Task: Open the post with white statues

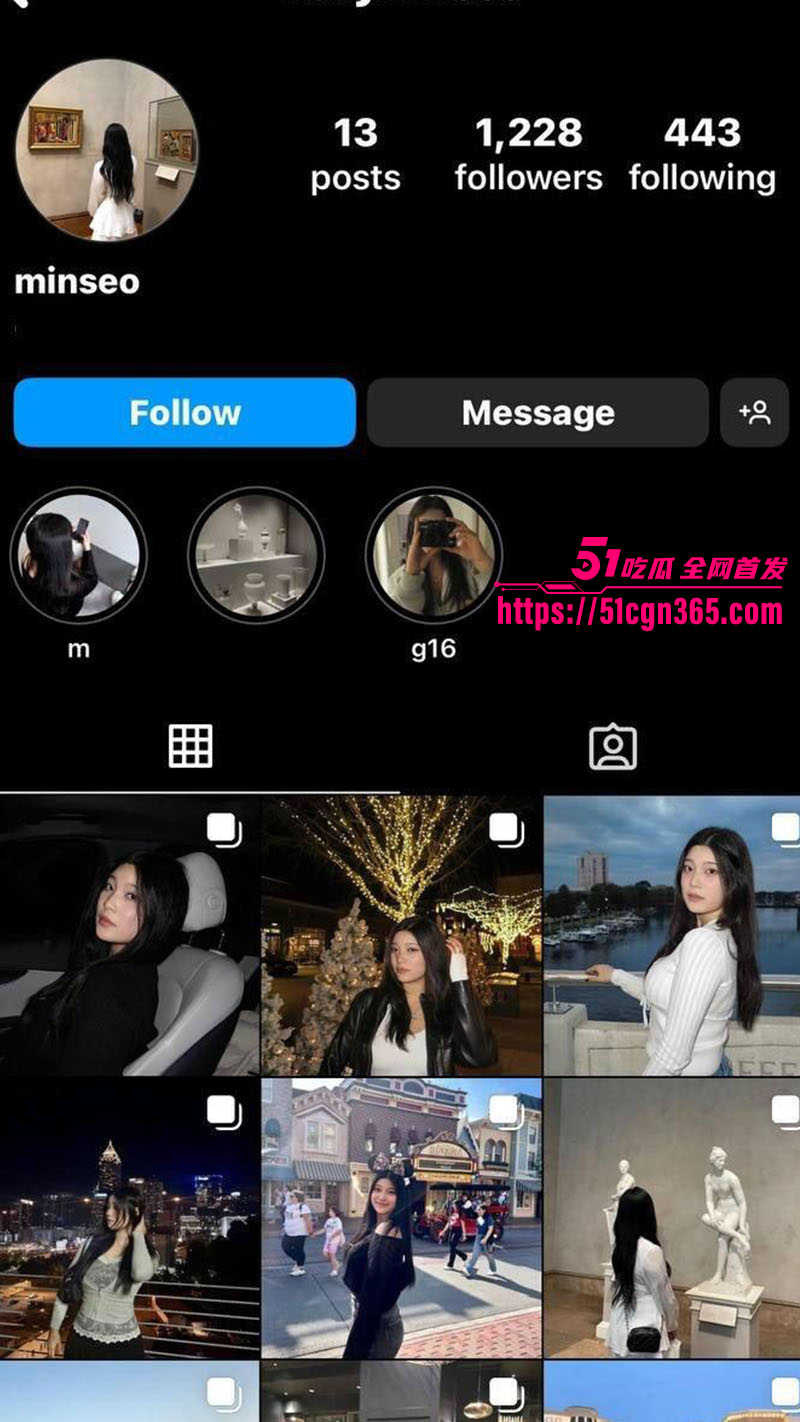Action: point(671,1218)
